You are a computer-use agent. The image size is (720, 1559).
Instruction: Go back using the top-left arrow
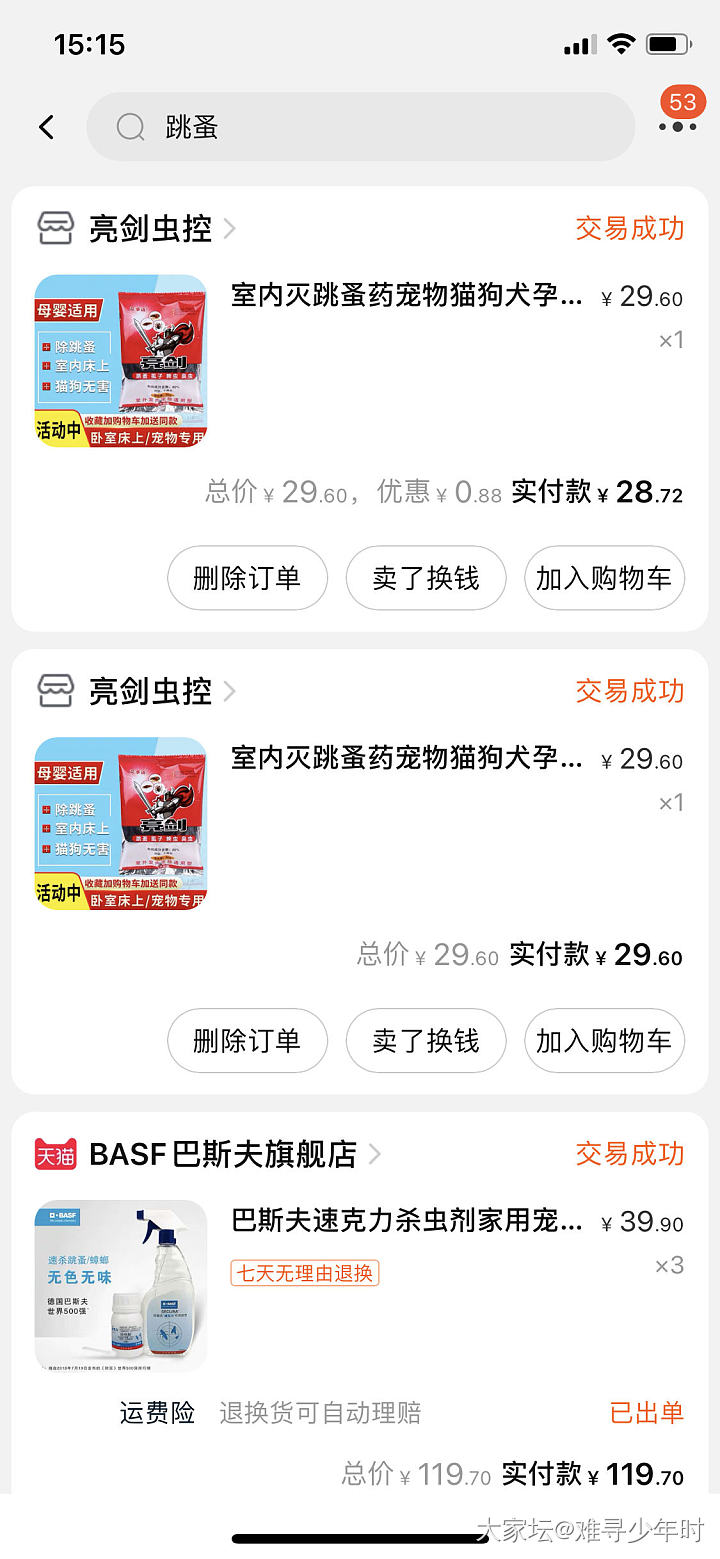pyautogui.click(x=46, y=127)
